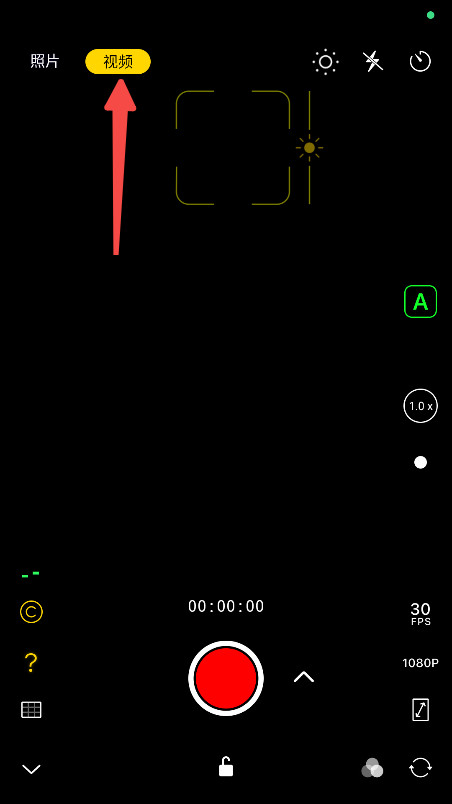The image size is (452, 804).
Task: Toggle the flash icon
Action: click(x=373, y=62)
